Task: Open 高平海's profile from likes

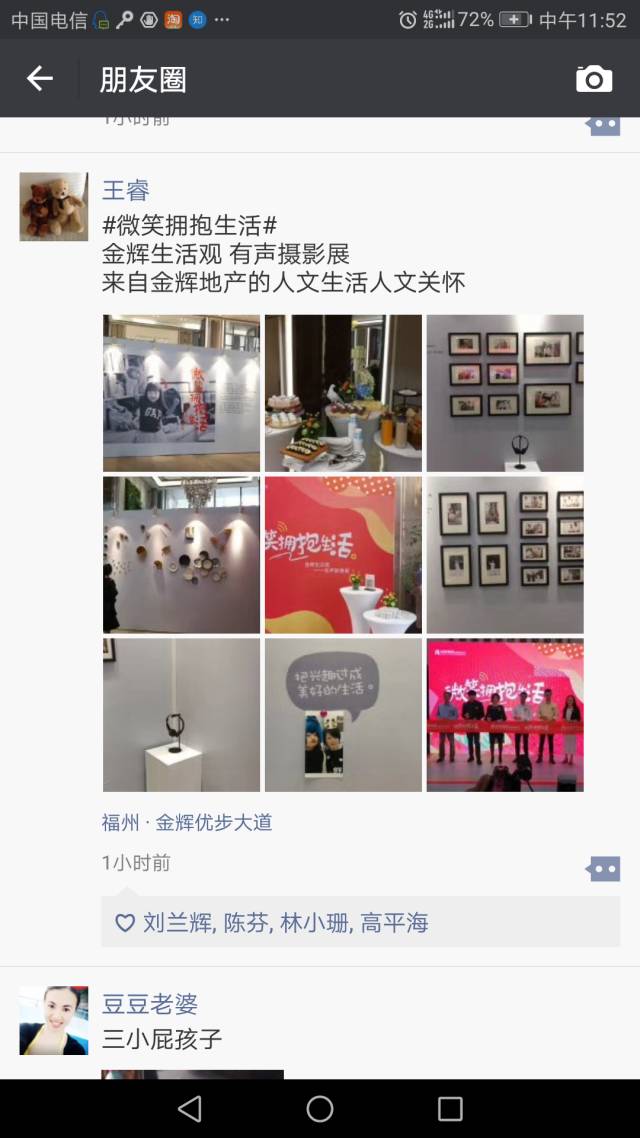Action: [394, 923]
